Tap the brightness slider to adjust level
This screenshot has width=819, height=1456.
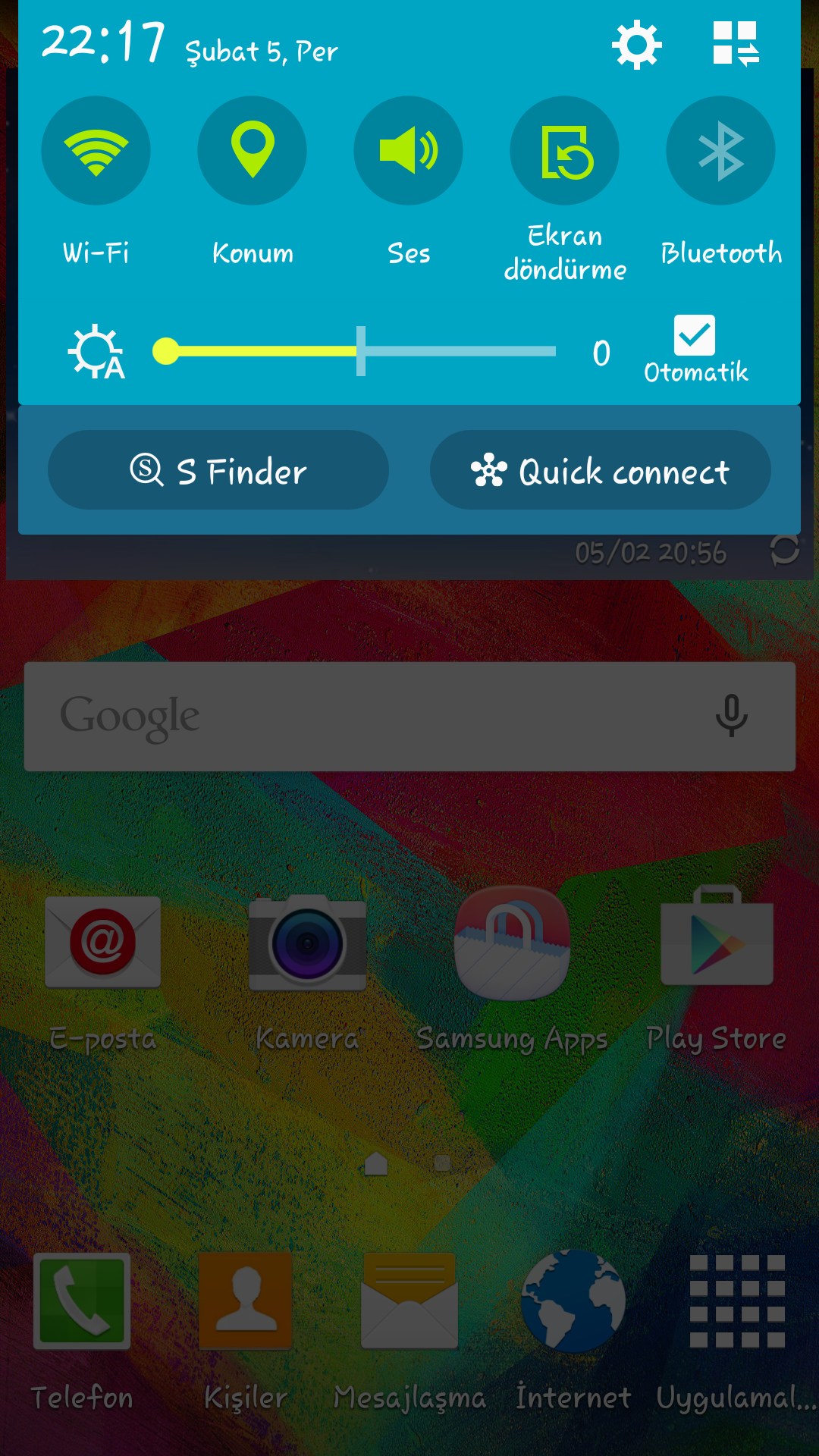tap(360, 351)
